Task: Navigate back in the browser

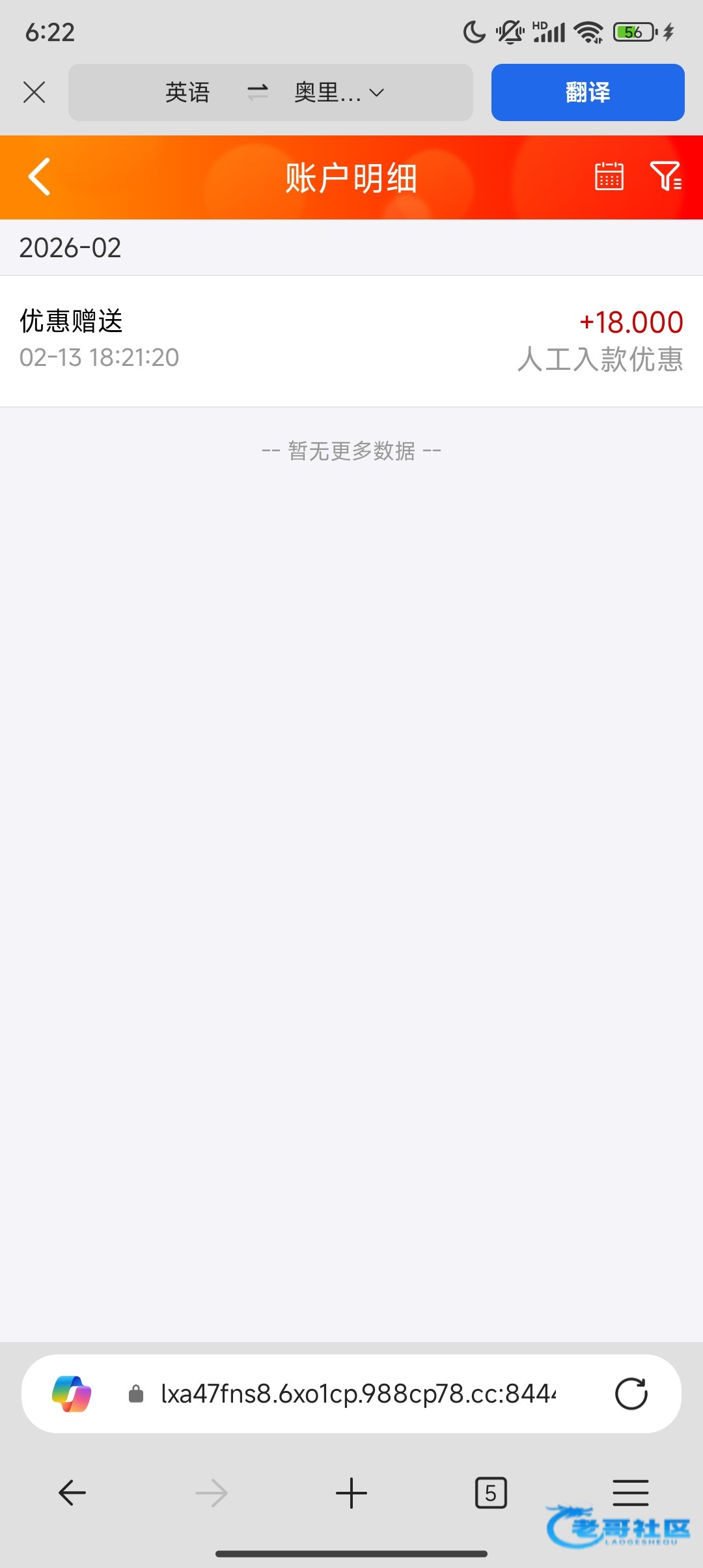Action: [x=72, y=1493]
